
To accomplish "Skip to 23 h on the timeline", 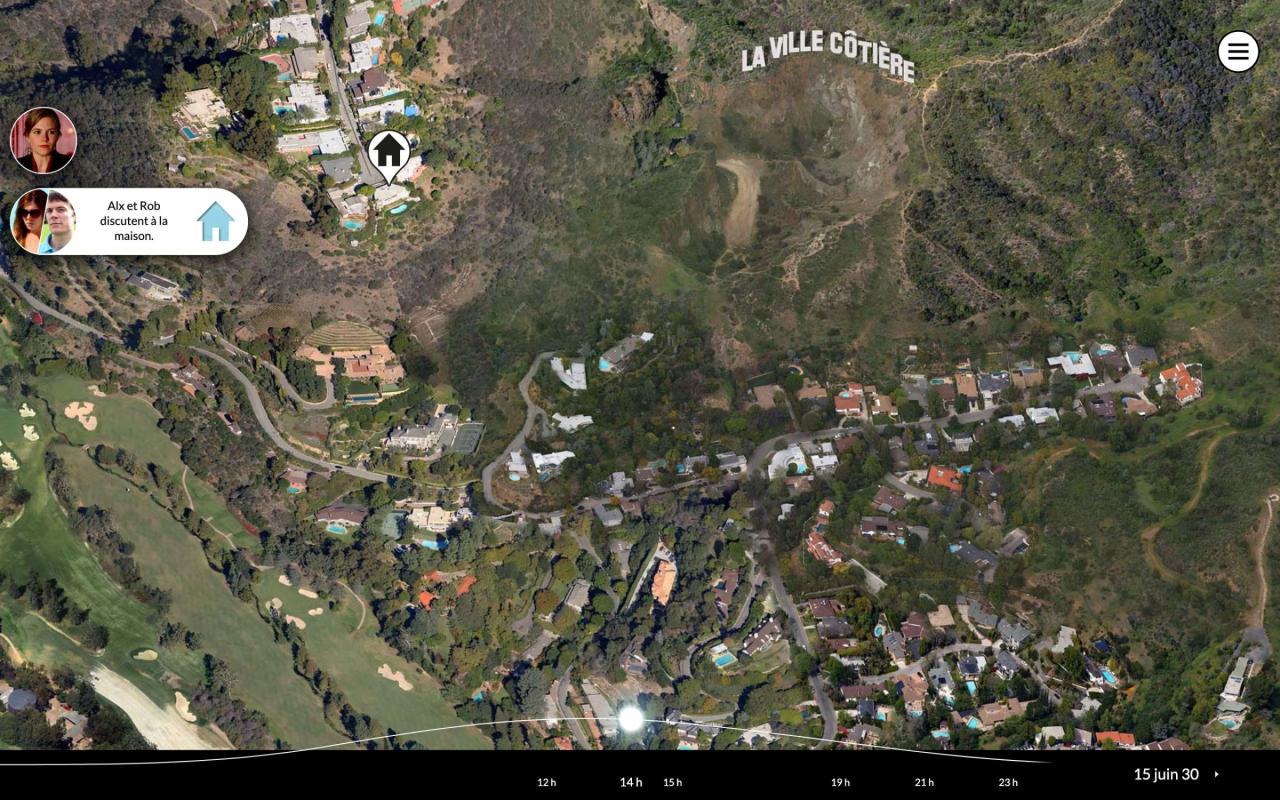I will tap(1008, 782).
